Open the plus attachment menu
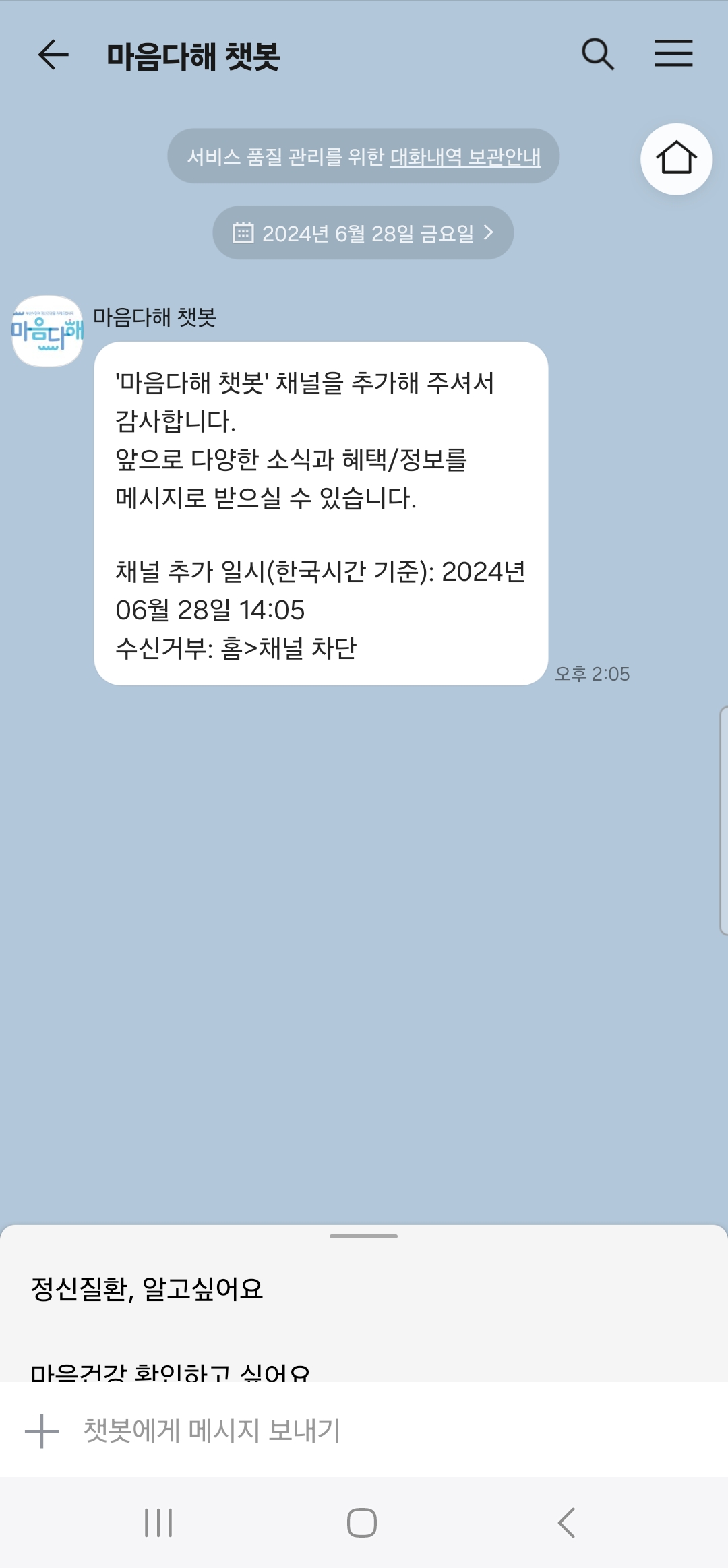 click(42, 1431)
